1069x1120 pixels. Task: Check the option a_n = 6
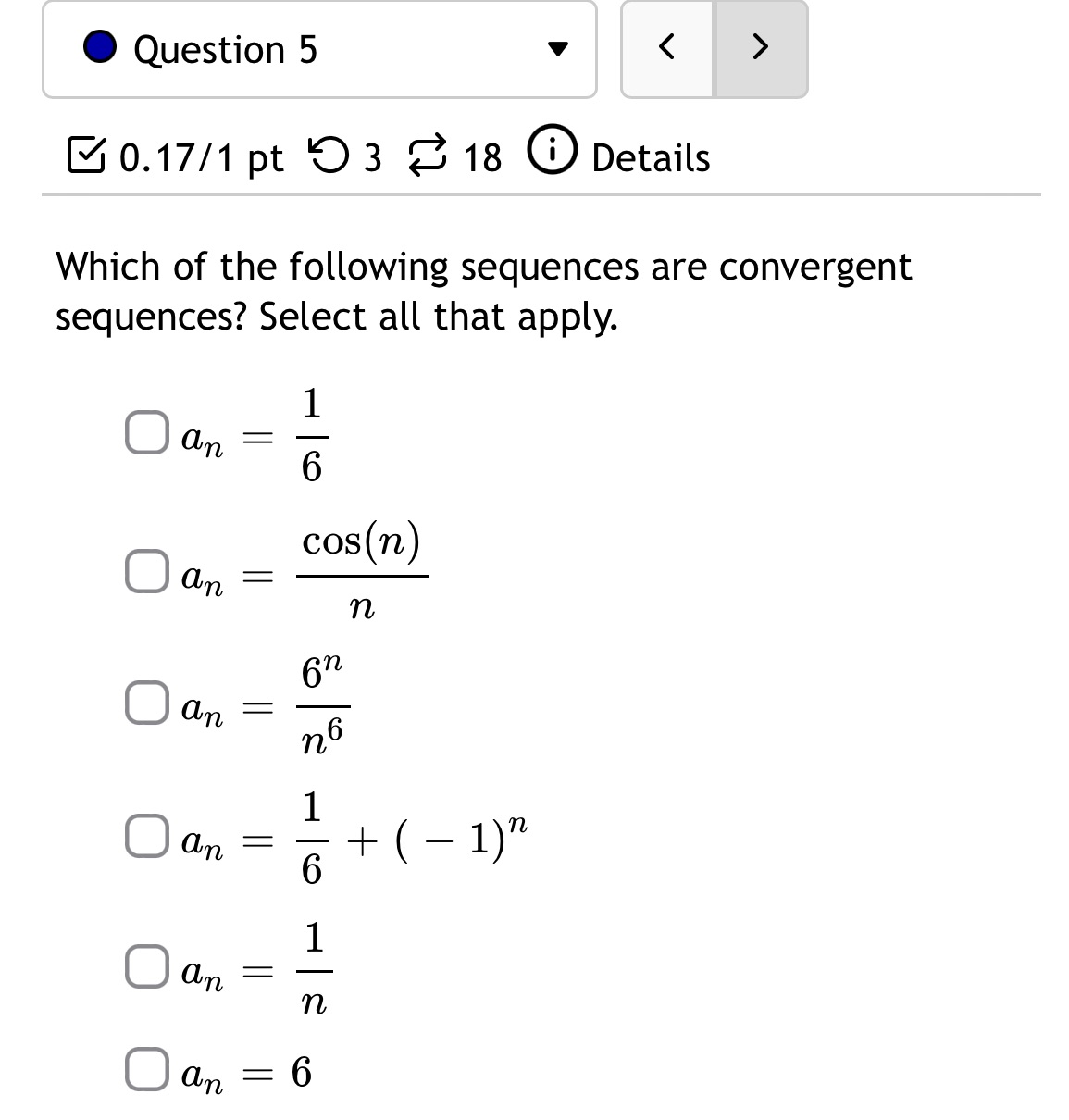click(146, 1071)
